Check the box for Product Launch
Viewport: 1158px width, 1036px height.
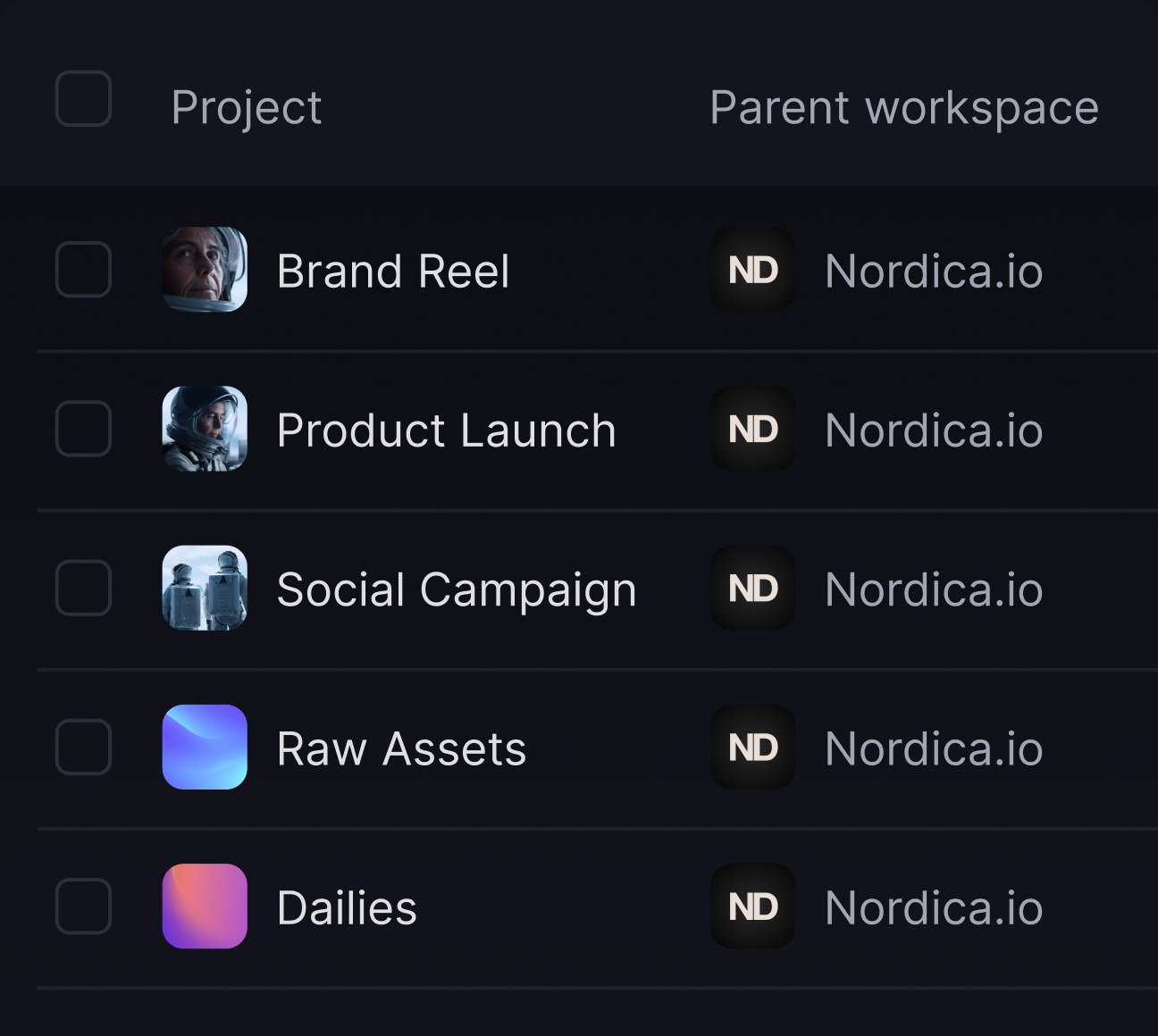tap(83, 429)
